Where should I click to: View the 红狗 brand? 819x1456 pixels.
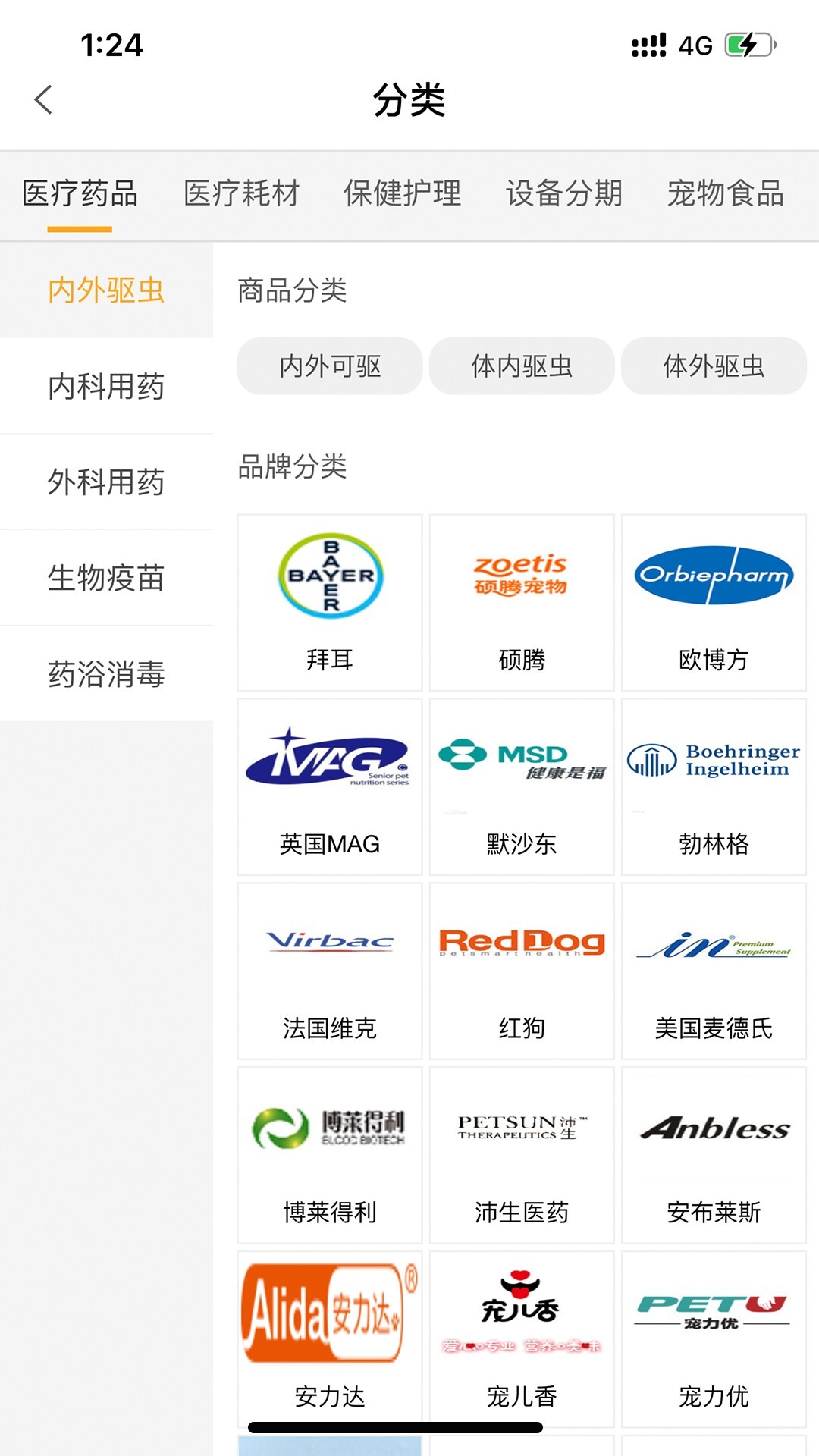522,971
